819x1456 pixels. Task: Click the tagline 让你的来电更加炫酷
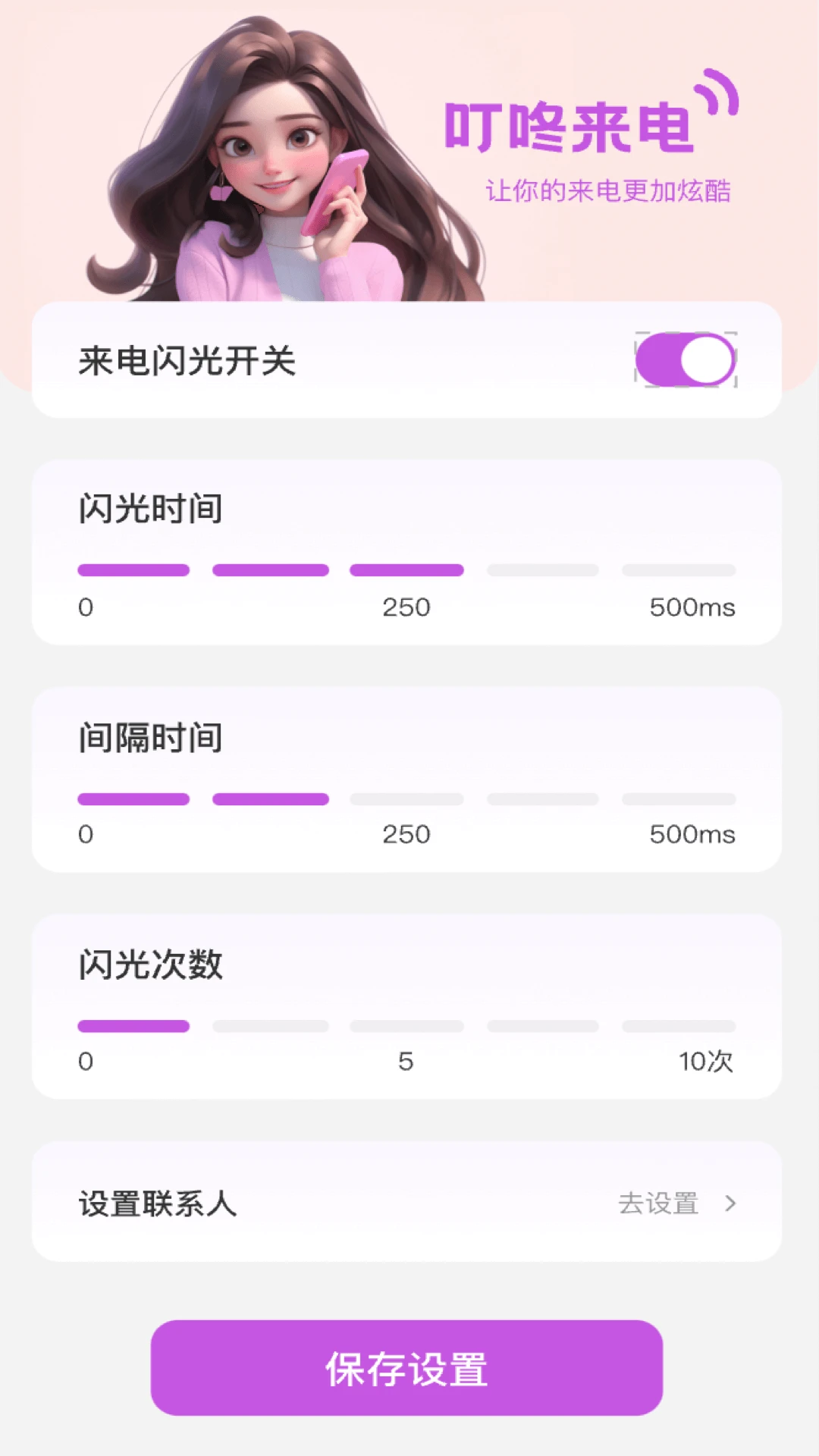tap(614, 192)
